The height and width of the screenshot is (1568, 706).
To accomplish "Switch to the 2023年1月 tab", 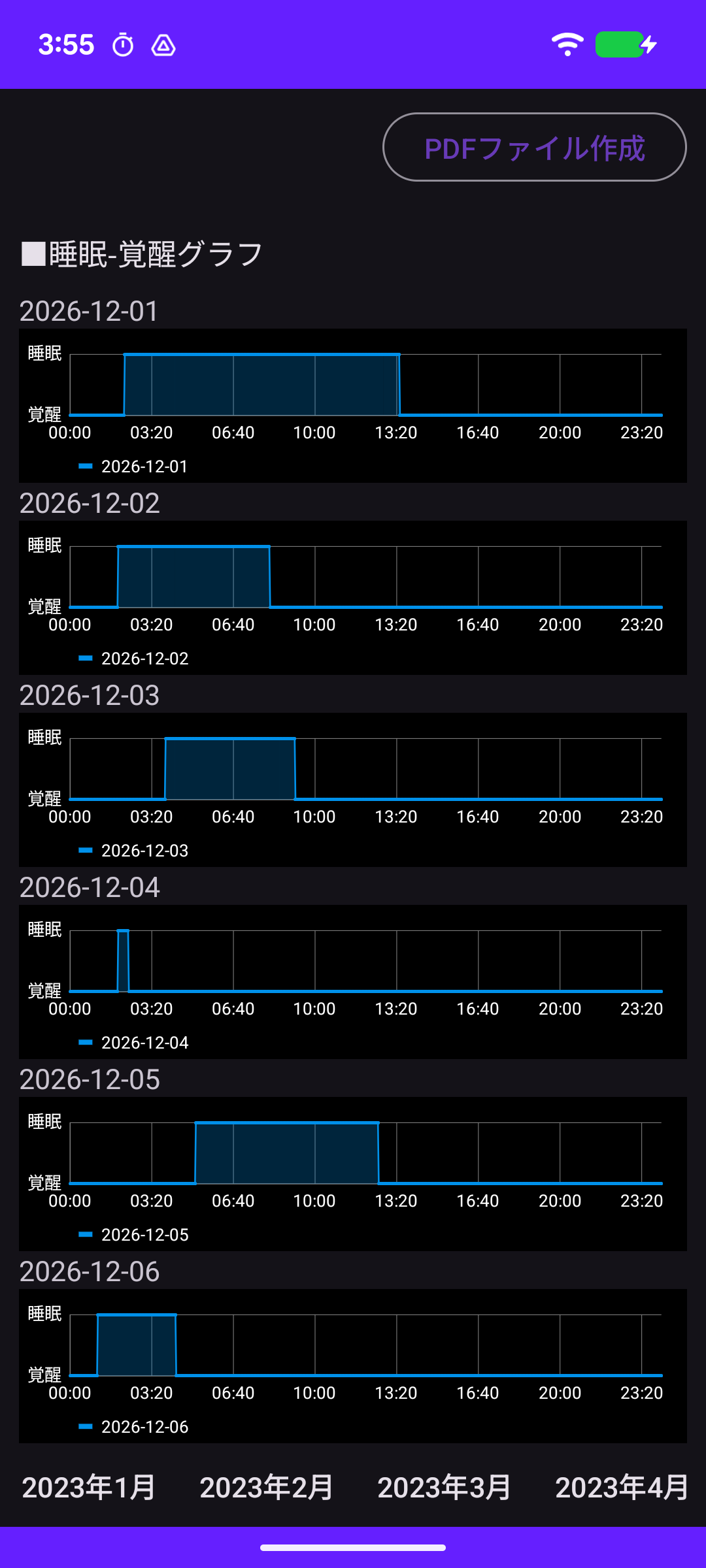I will point(89,1488).
